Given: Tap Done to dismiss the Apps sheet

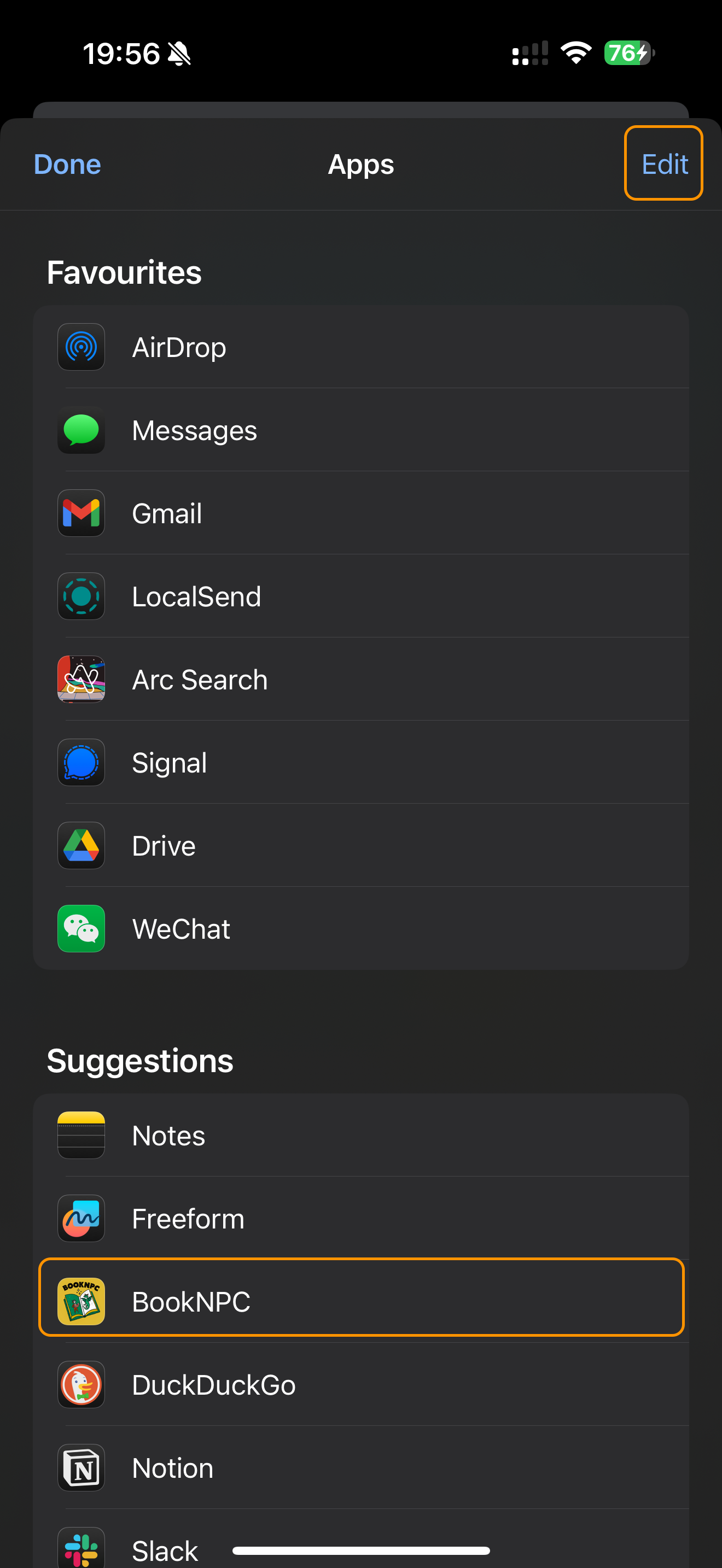Looking at the screenshot, I should (67, 163).
